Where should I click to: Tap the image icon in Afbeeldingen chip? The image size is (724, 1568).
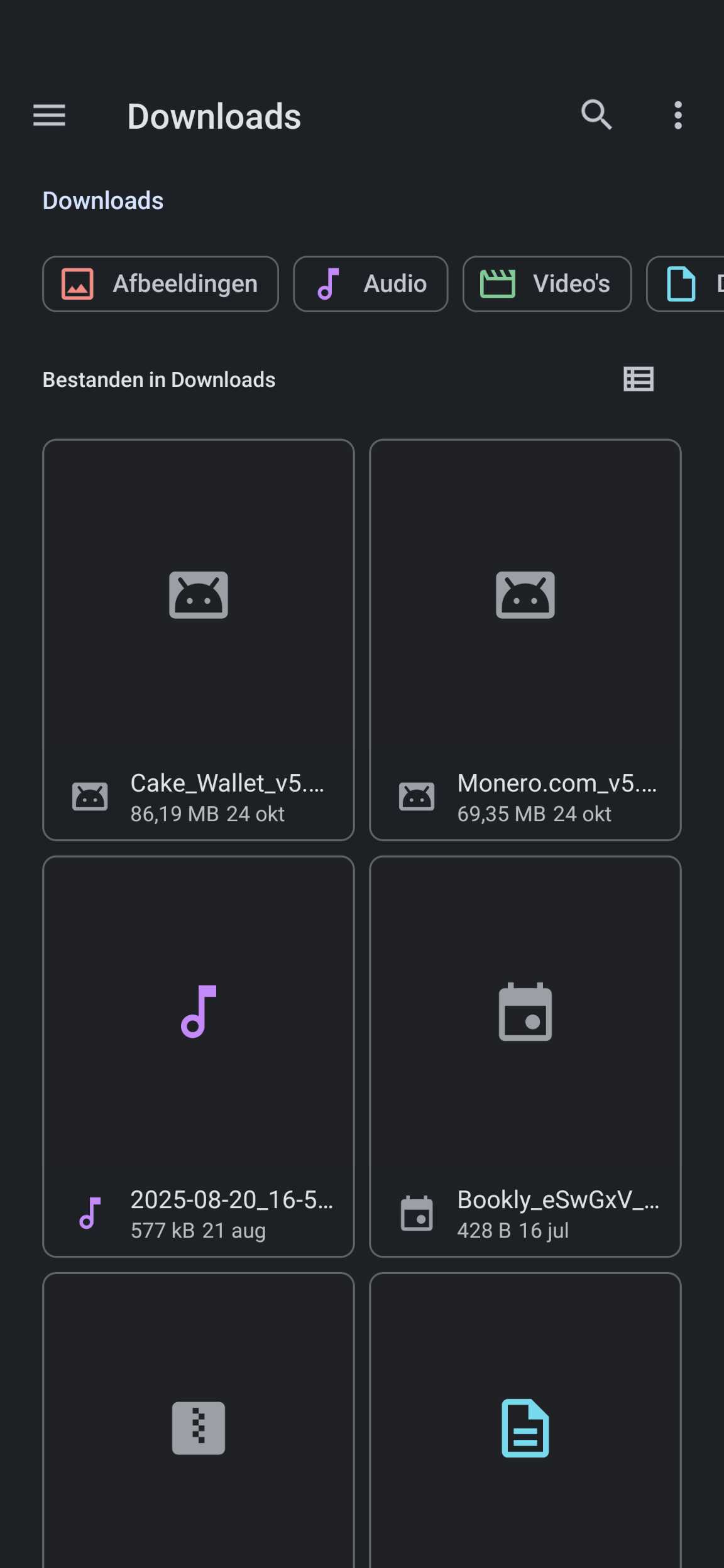75,284
